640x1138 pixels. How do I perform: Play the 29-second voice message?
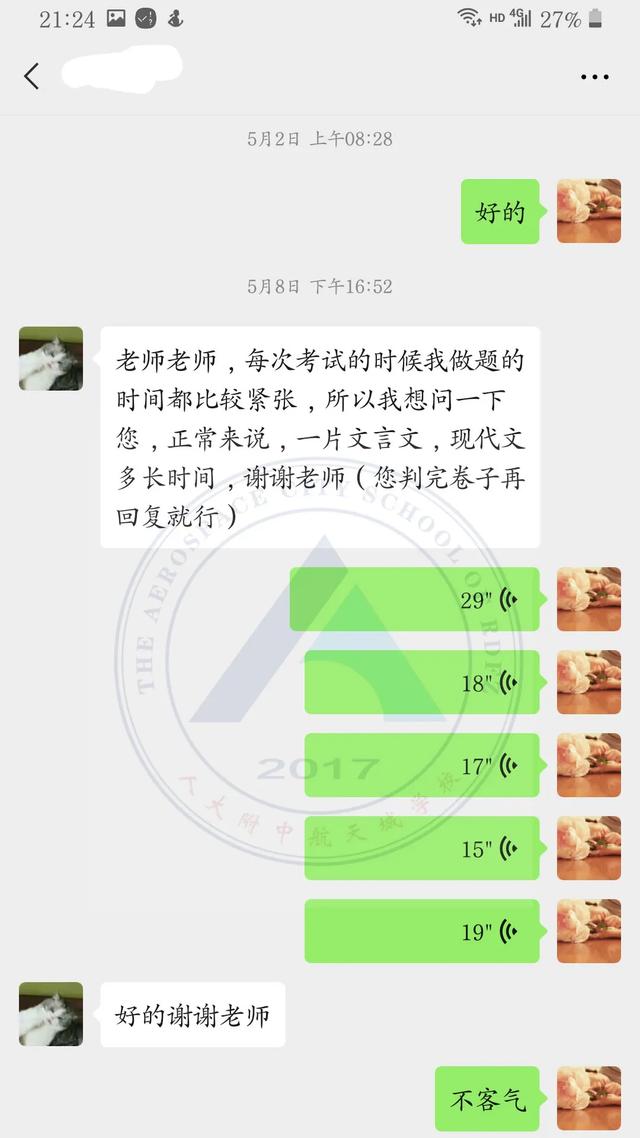415,599
